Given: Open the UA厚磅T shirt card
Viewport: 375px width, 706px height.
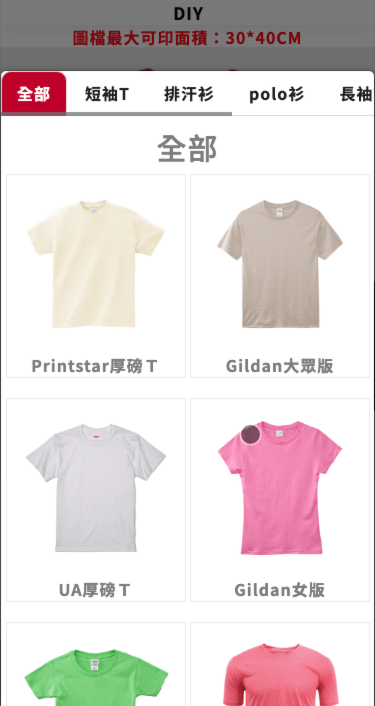Looking at the screenshot, I should point(96,500).
